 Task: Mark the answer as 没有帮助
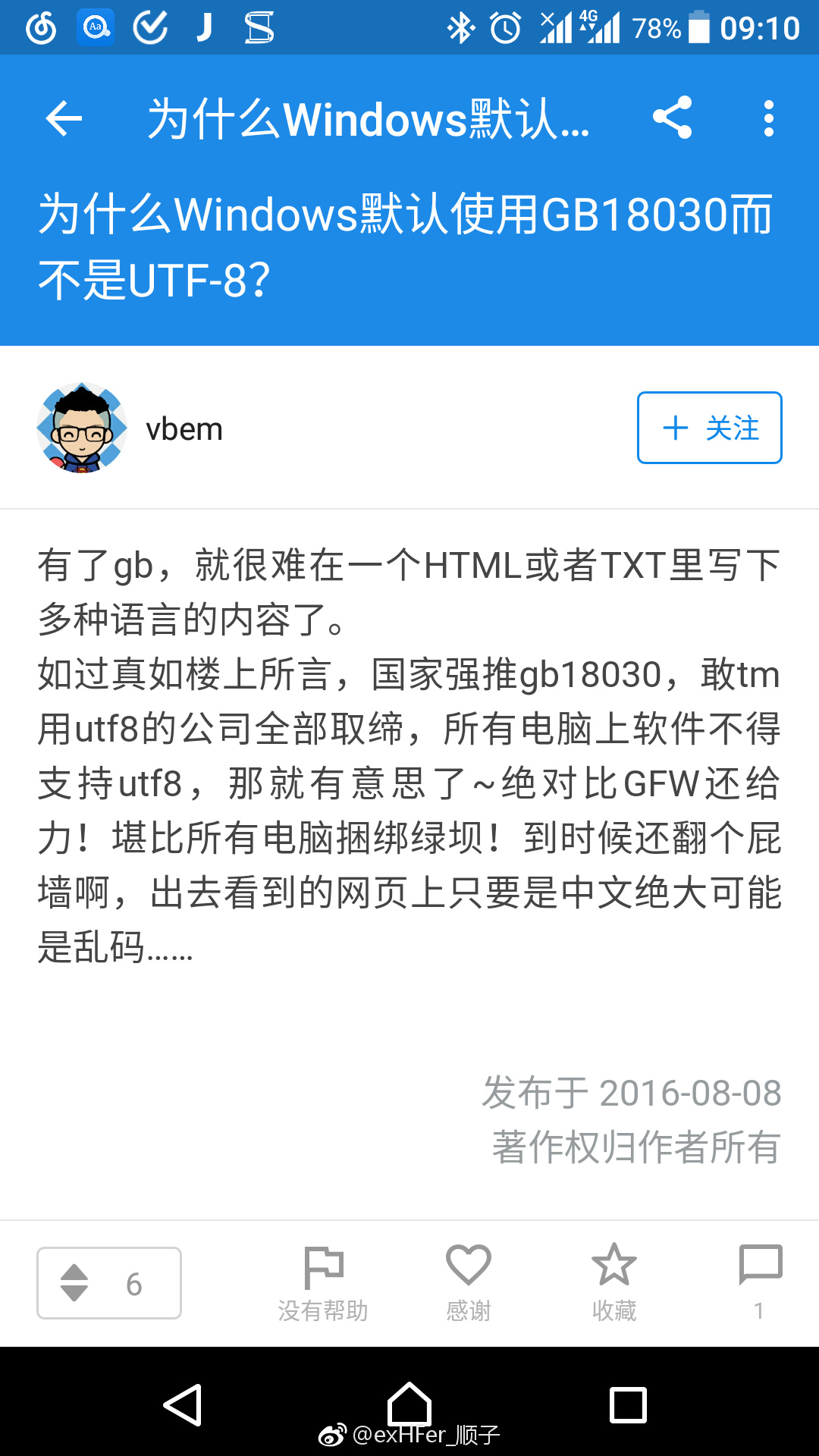[323, 1283]
